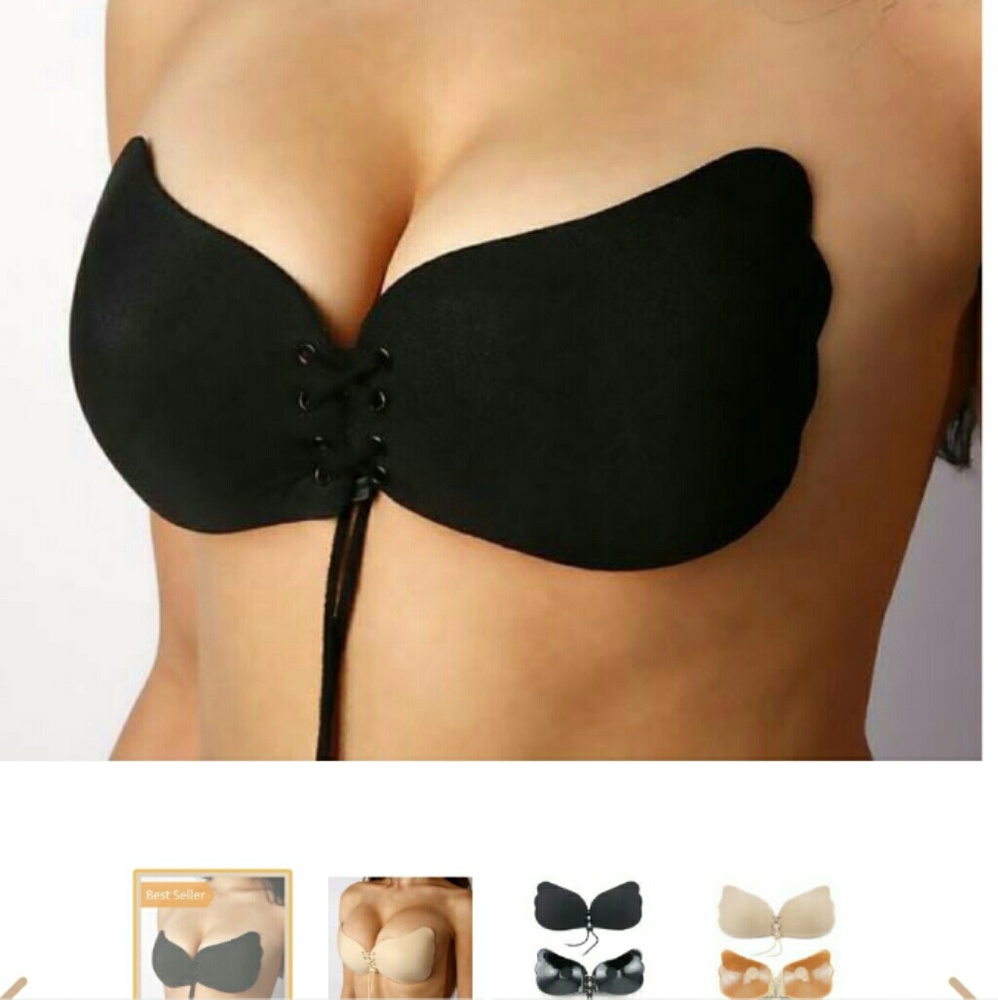
Task: Click the drawstring lace-up detail in photo
Action: [x=340, y=420]
